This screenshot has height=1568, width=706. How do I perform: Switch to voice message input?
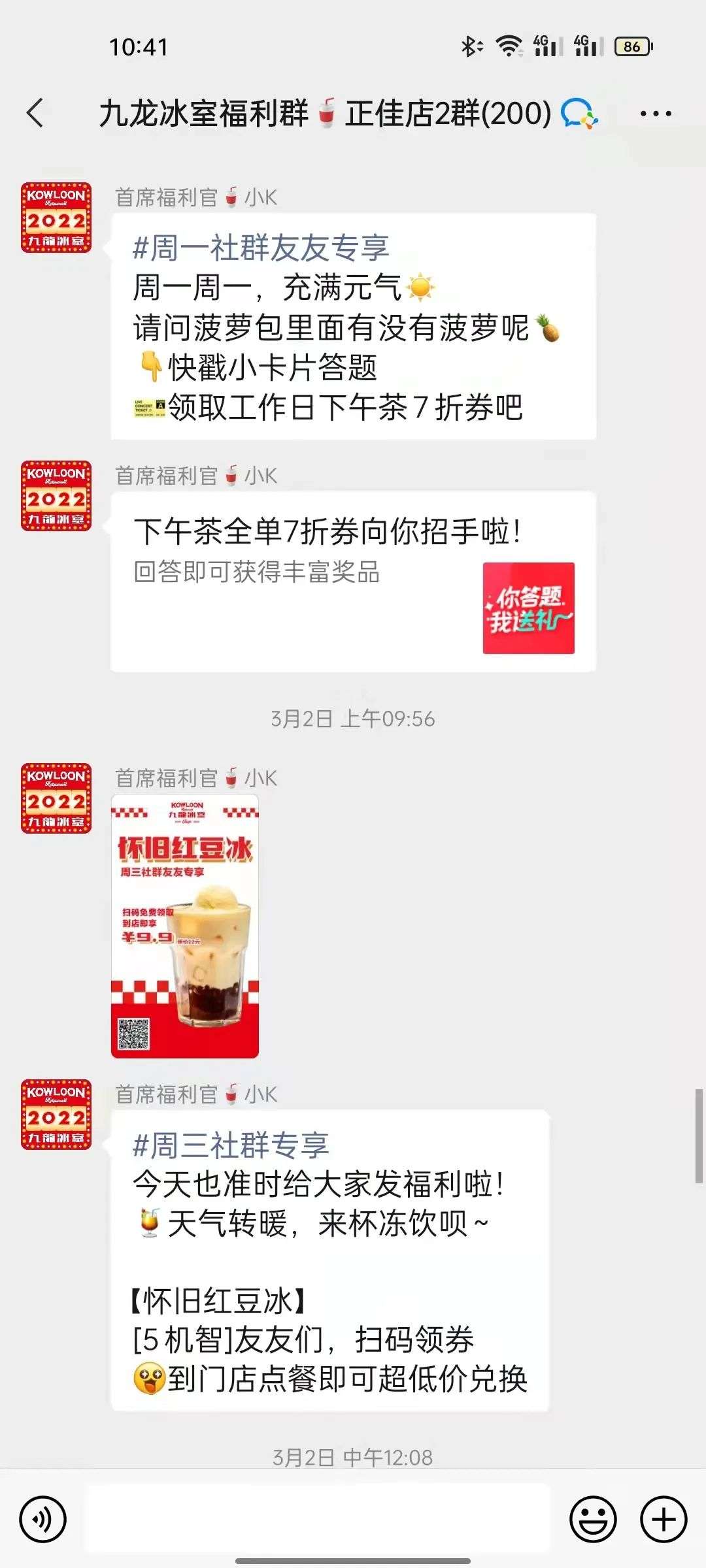pos(42,1519)
